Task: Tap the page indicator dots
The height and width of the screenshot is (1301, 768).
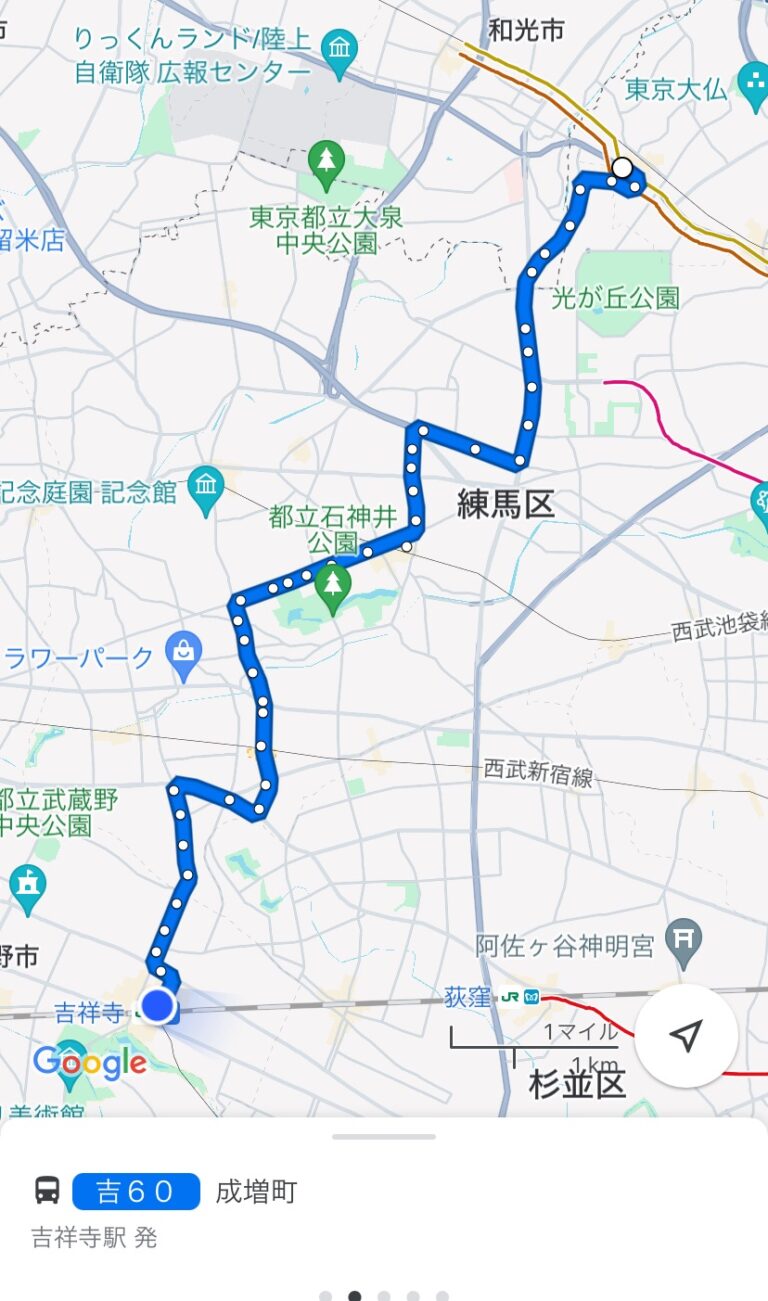Action: 384,1296
